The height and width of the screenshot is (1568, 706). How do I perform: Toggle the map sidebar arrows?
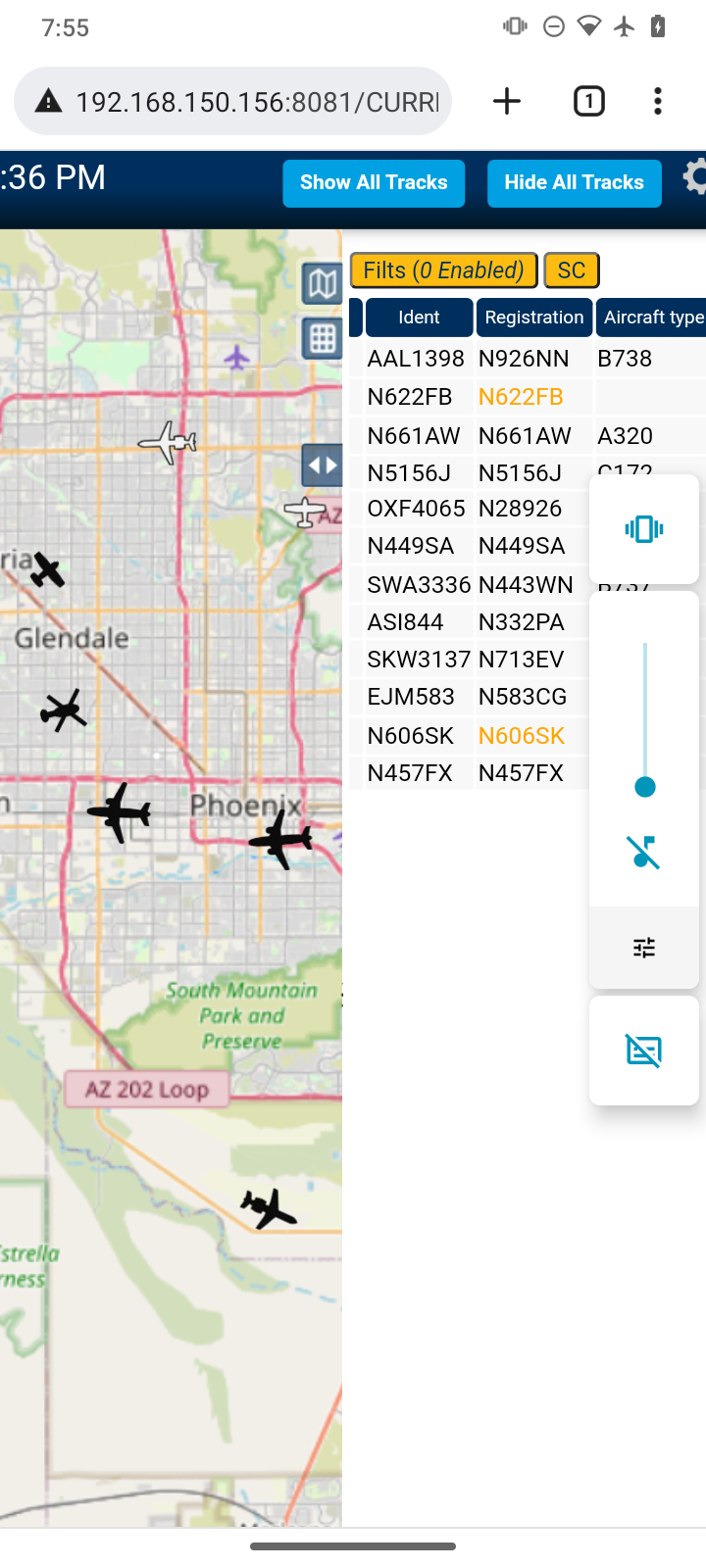[322, 465]
